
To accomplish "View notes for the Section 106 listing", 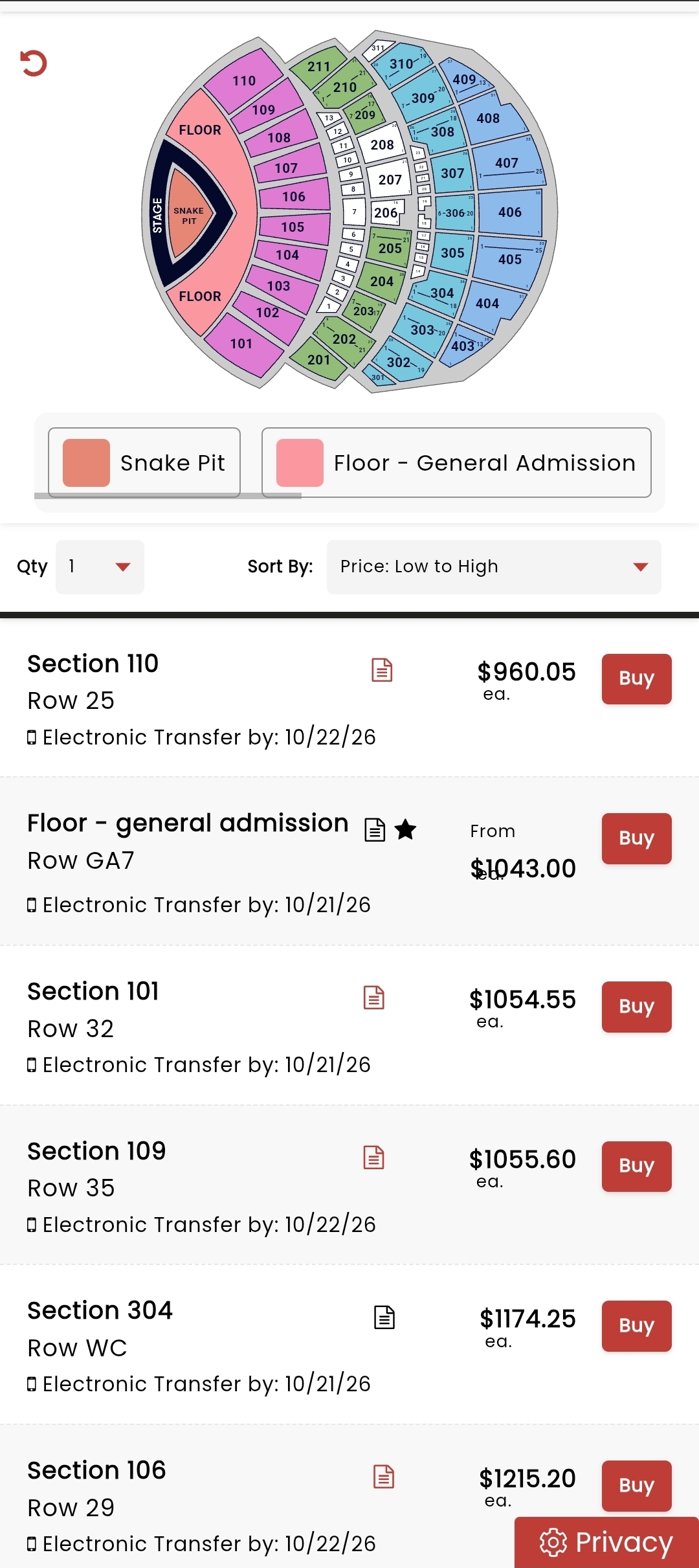I will click(384, 1477).
